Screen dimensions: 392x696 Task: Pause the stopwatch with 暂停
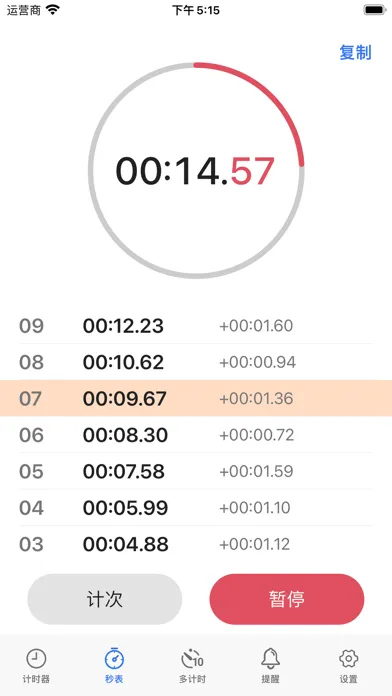pyautogui.click(x=287, y=599)
